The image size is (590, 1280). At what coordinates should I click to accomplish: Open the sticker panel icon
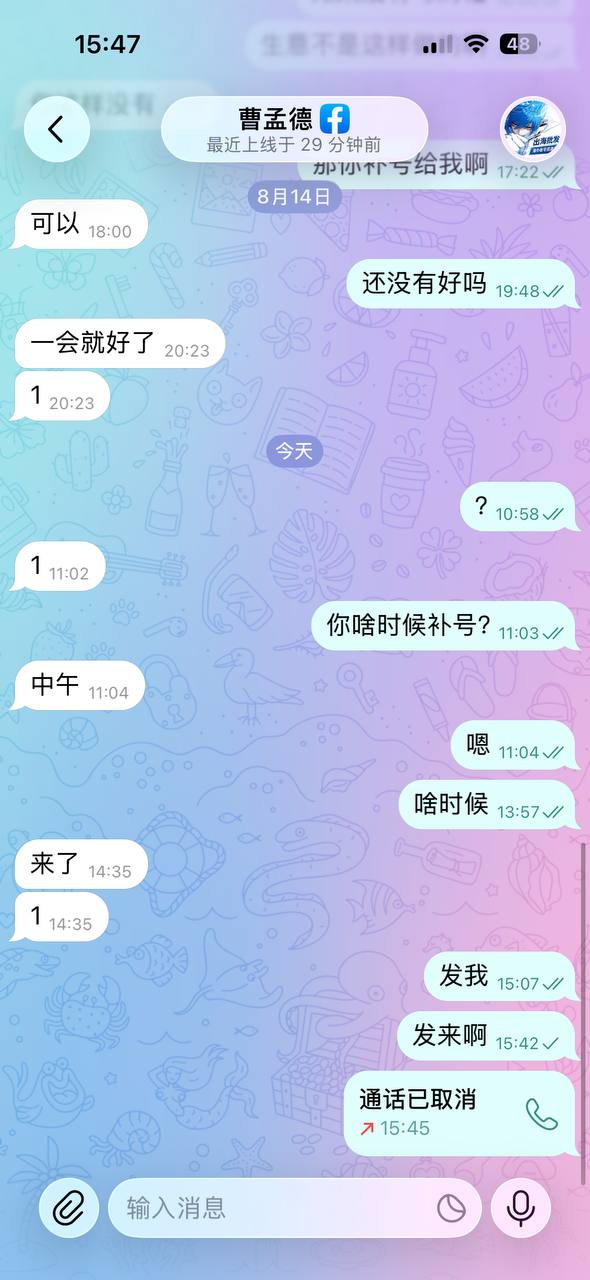pyautogui.click(x=452, y=1208)
